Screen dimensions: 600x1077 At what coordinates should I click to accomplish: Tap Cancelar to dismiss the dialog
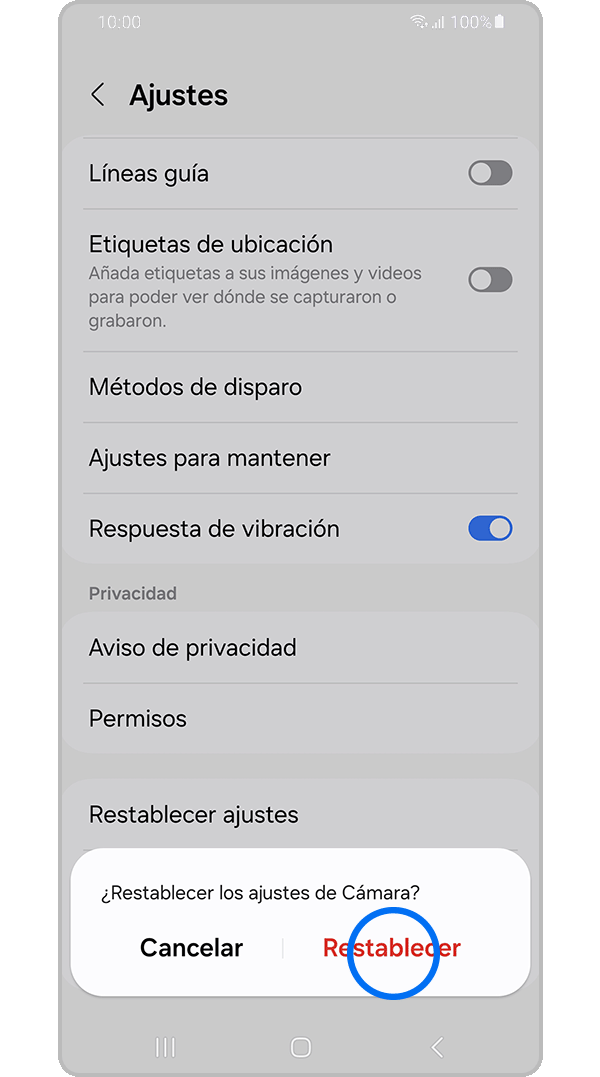pyautogui.click(x=191, y=948)
